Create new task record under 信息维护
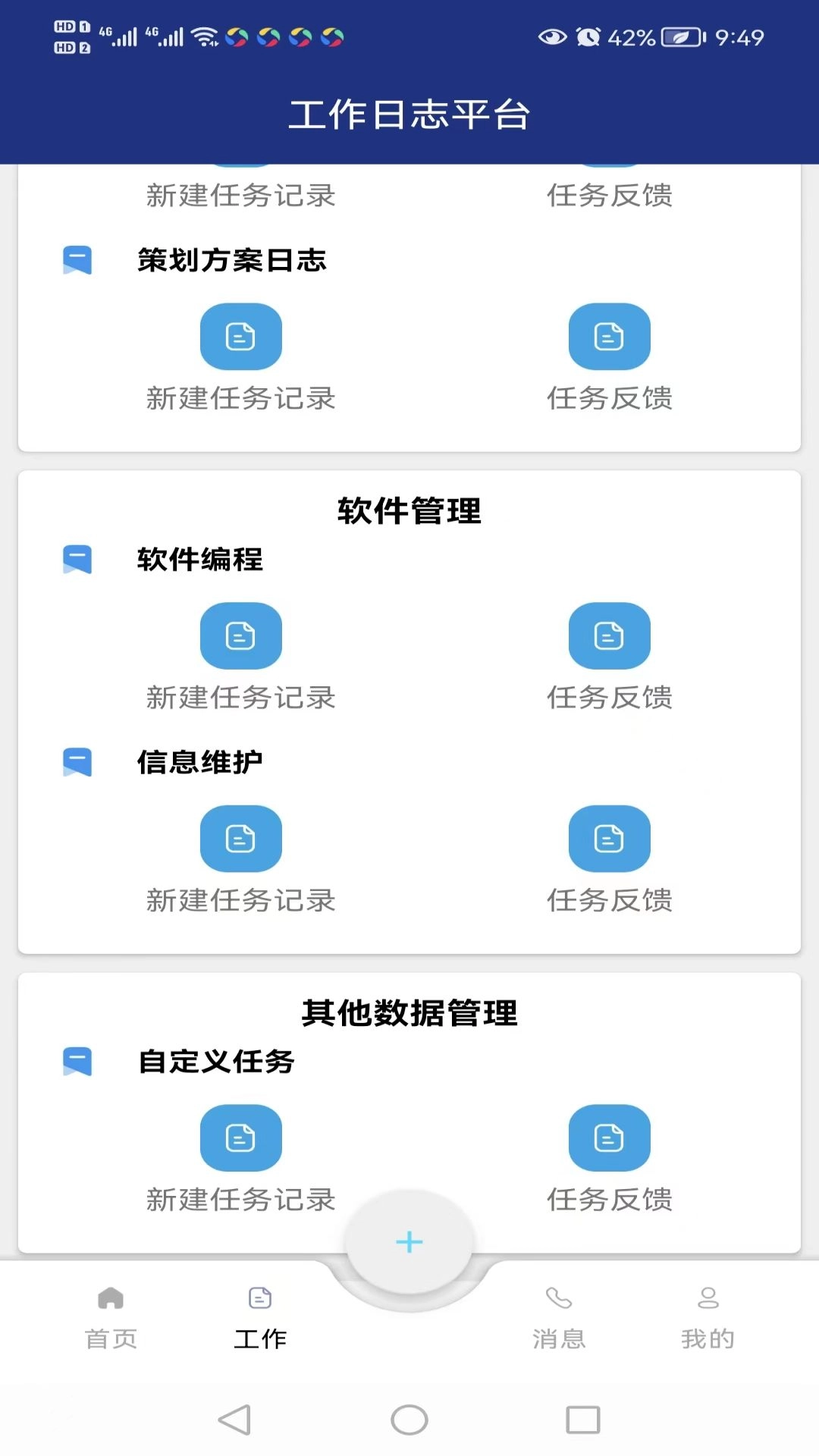Screen dimensions: 819x1456 click(240, 839)
